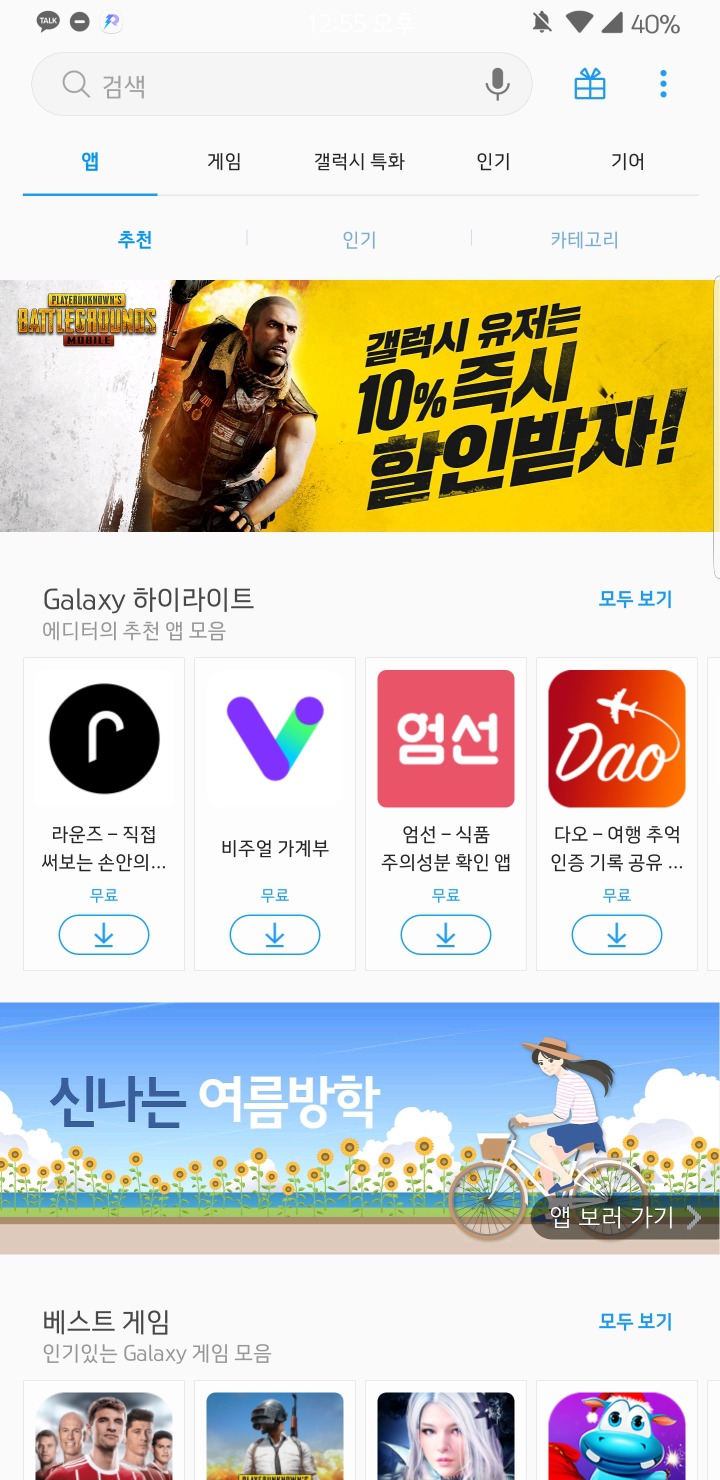720x1480 pixels.
Task: Open the gift box icon
Action: point(590,85)
